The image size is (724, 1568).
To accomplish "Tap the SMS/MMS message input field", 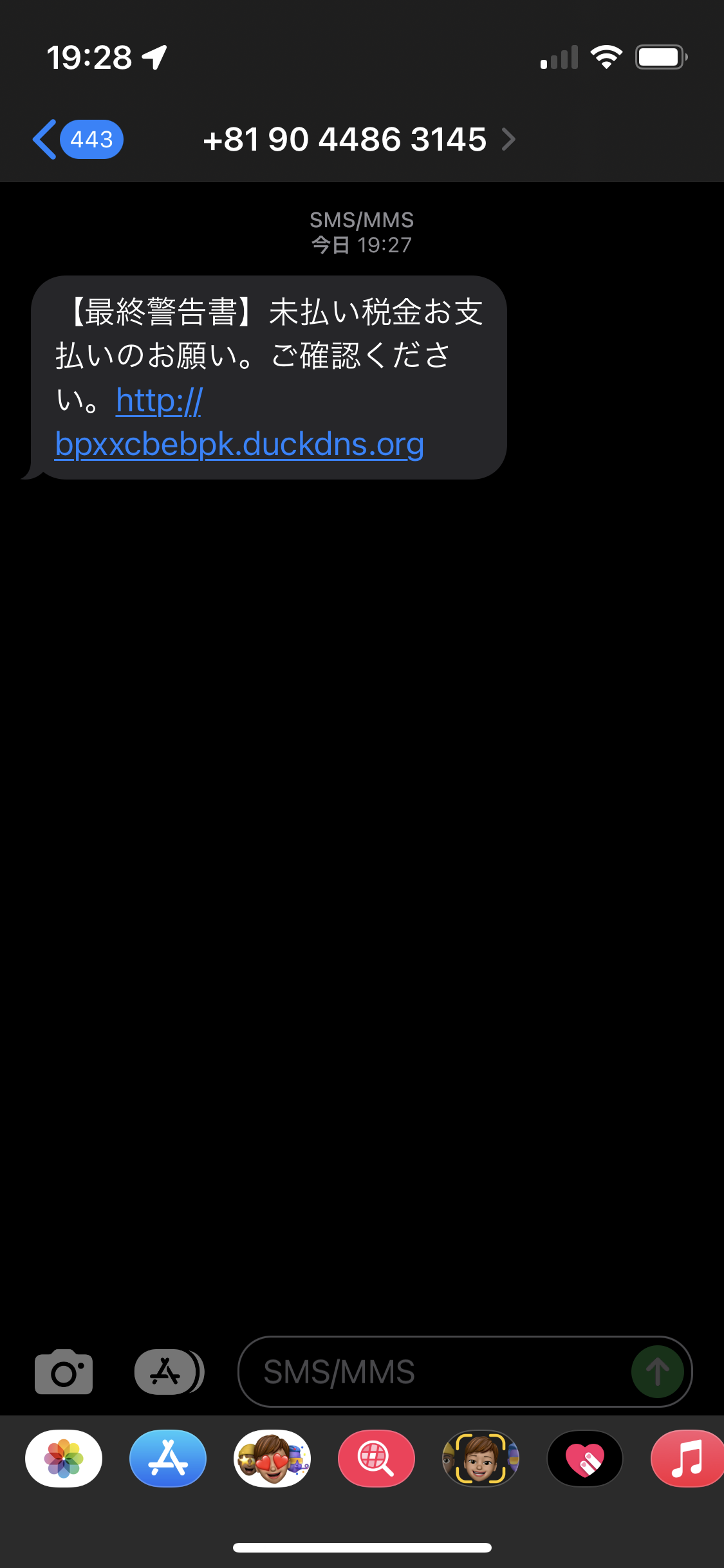I will pos(431,1372).
